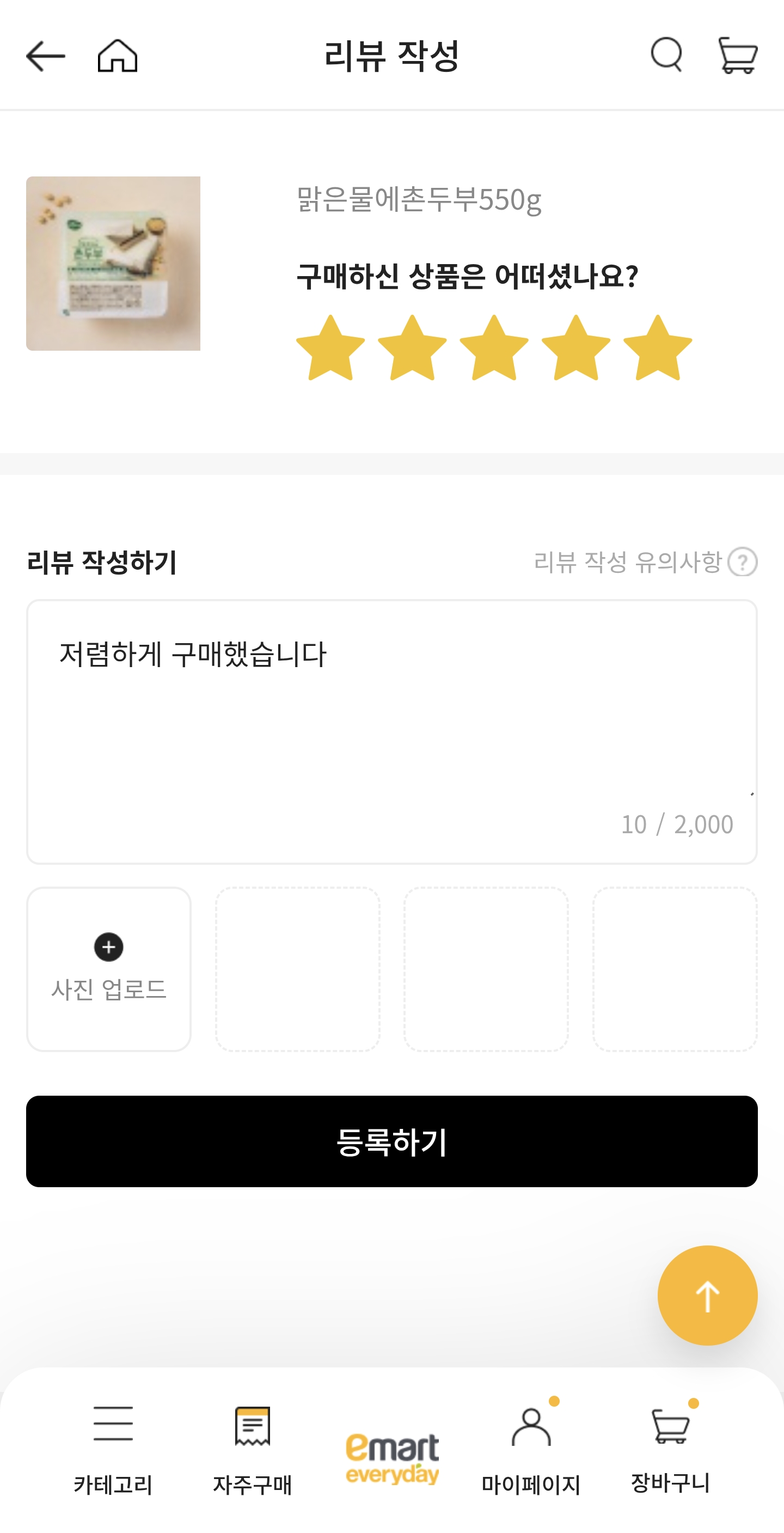Open search with the magnifier icon
Image resolution: width=784 pixels, height=1533 pixels.
pos(667,55)
